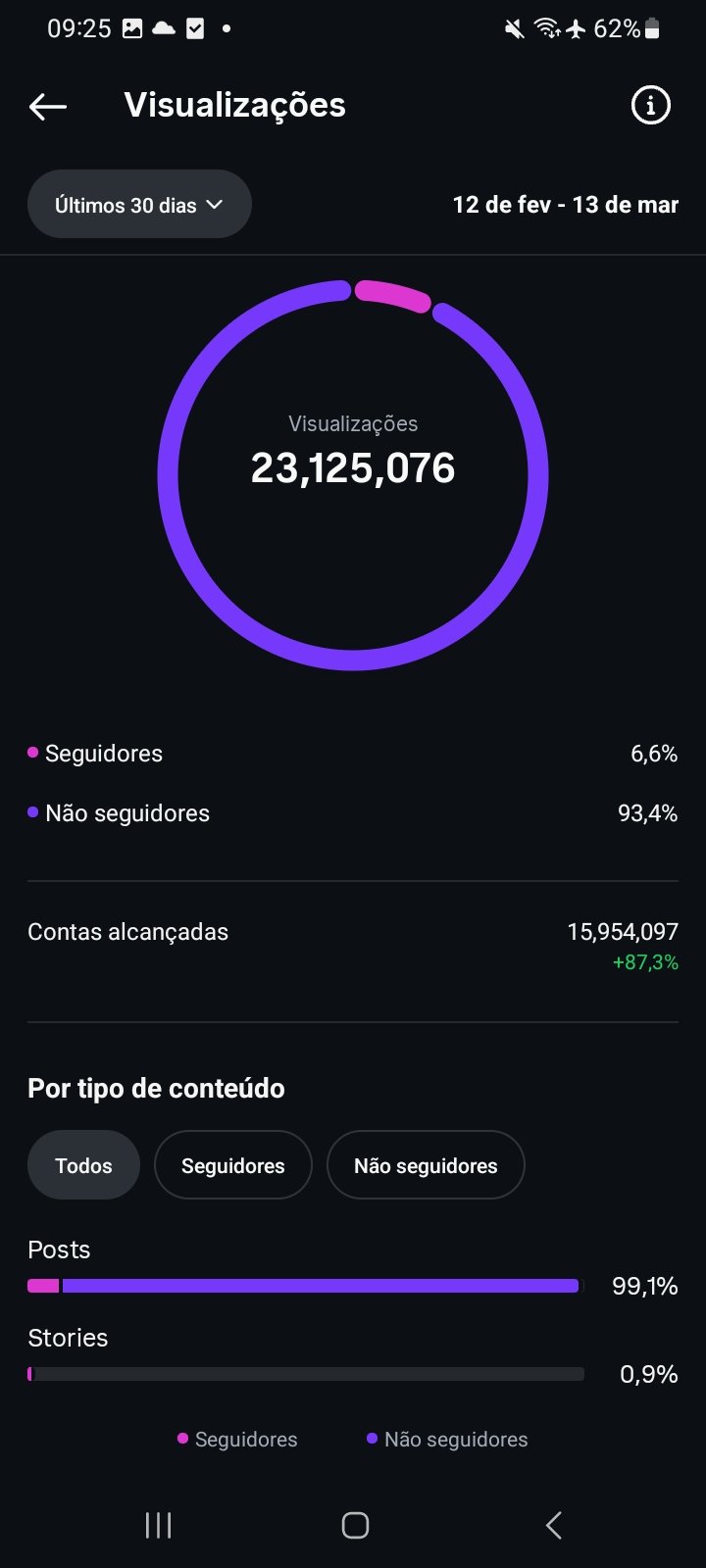Expand the Últimos 30 dias period dropdown

139,205
